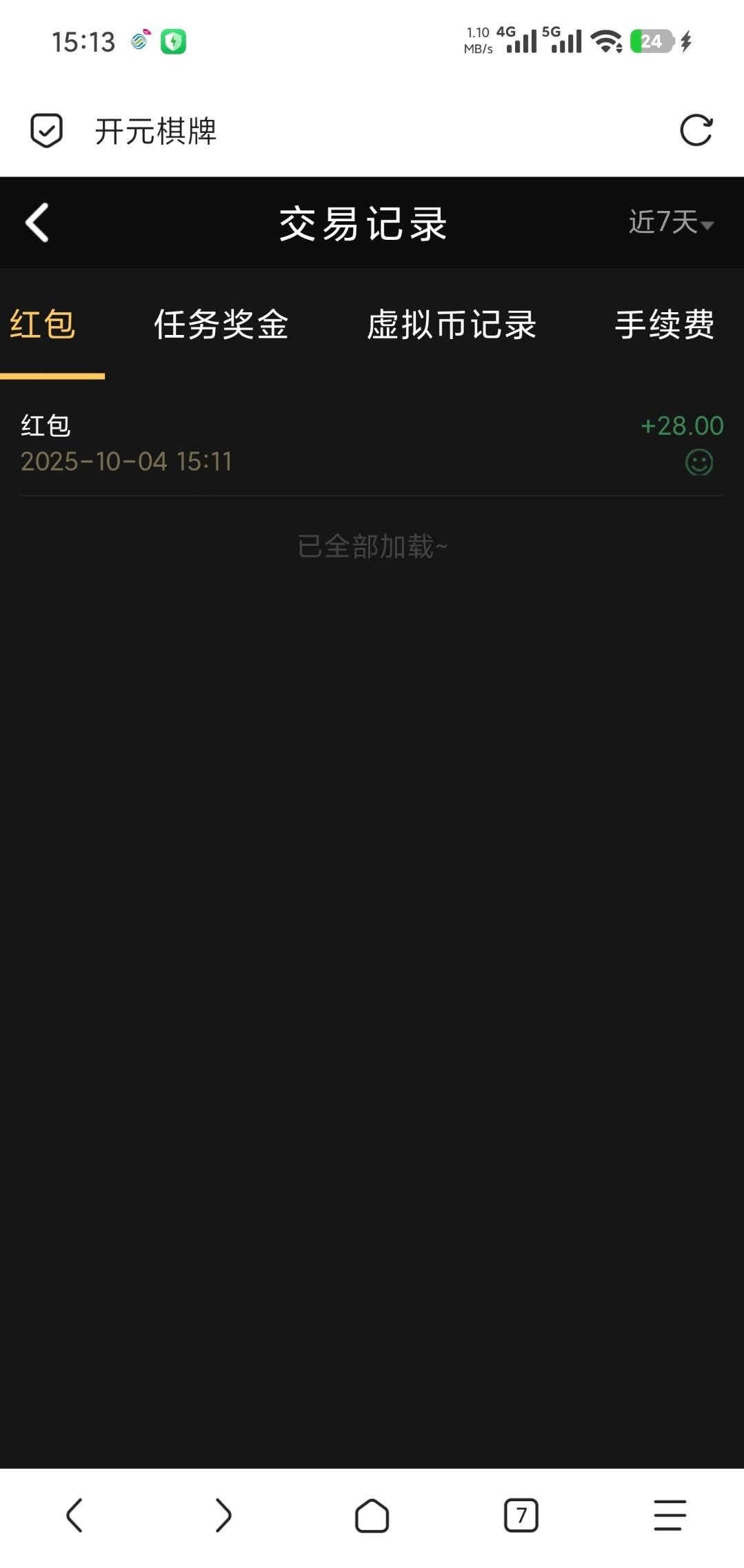The width and height of the screenshot is (744, 1568).
Task: Go to browser previous page
Action: pyautogui.click(x=74, y=1516)
